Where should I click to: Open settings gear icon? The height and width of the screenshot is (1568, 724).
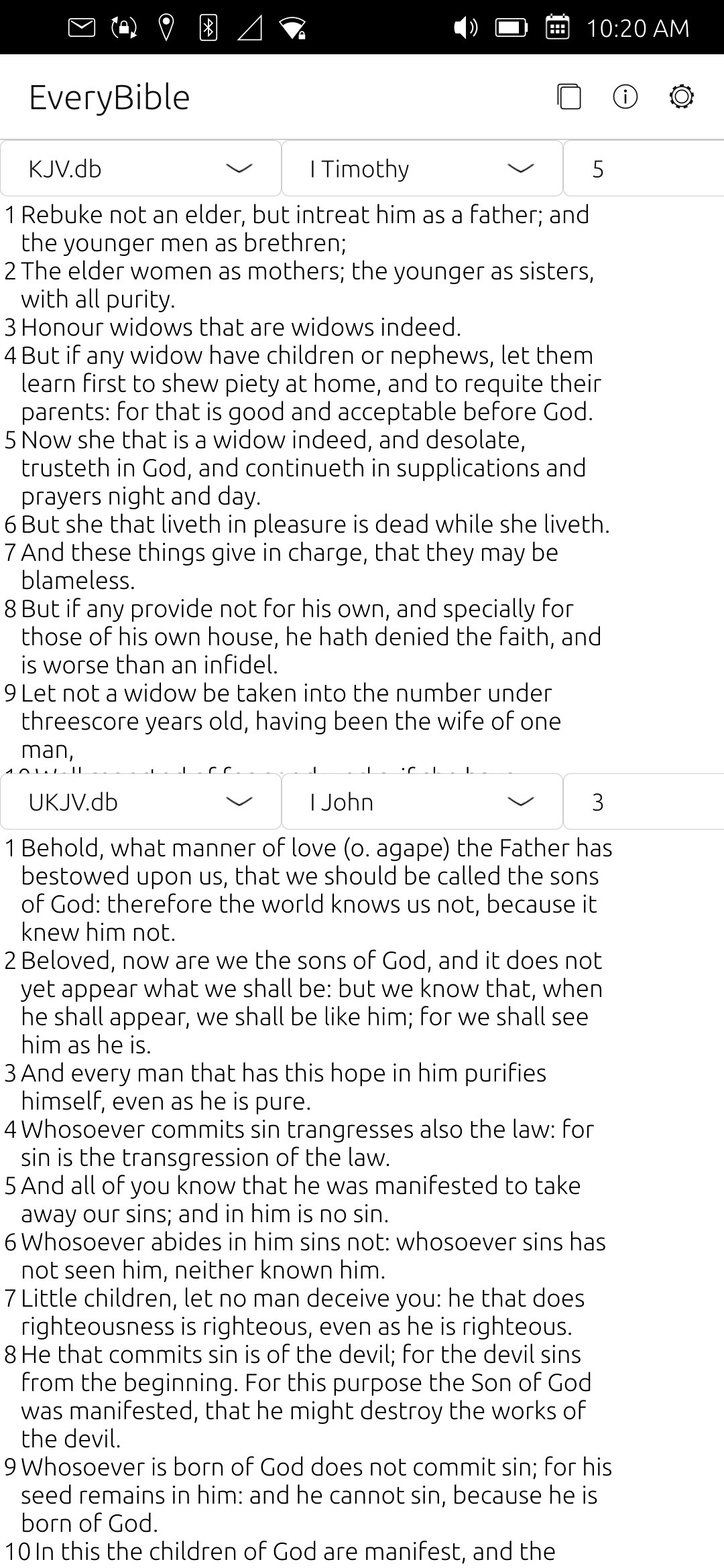(x=682, y=96)
